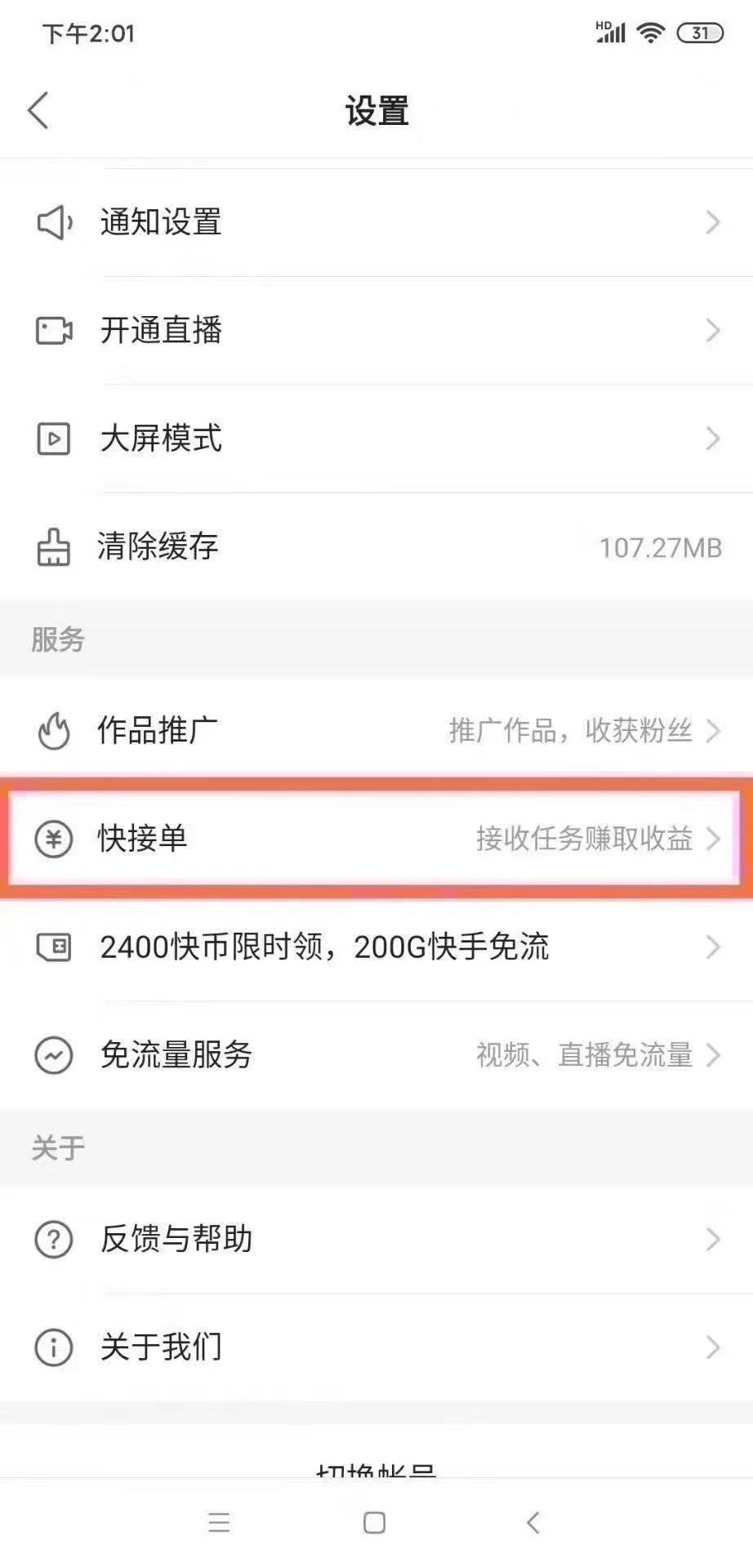
Task: Expand the 通知设置 row chevron
Action: coord(712,222)
